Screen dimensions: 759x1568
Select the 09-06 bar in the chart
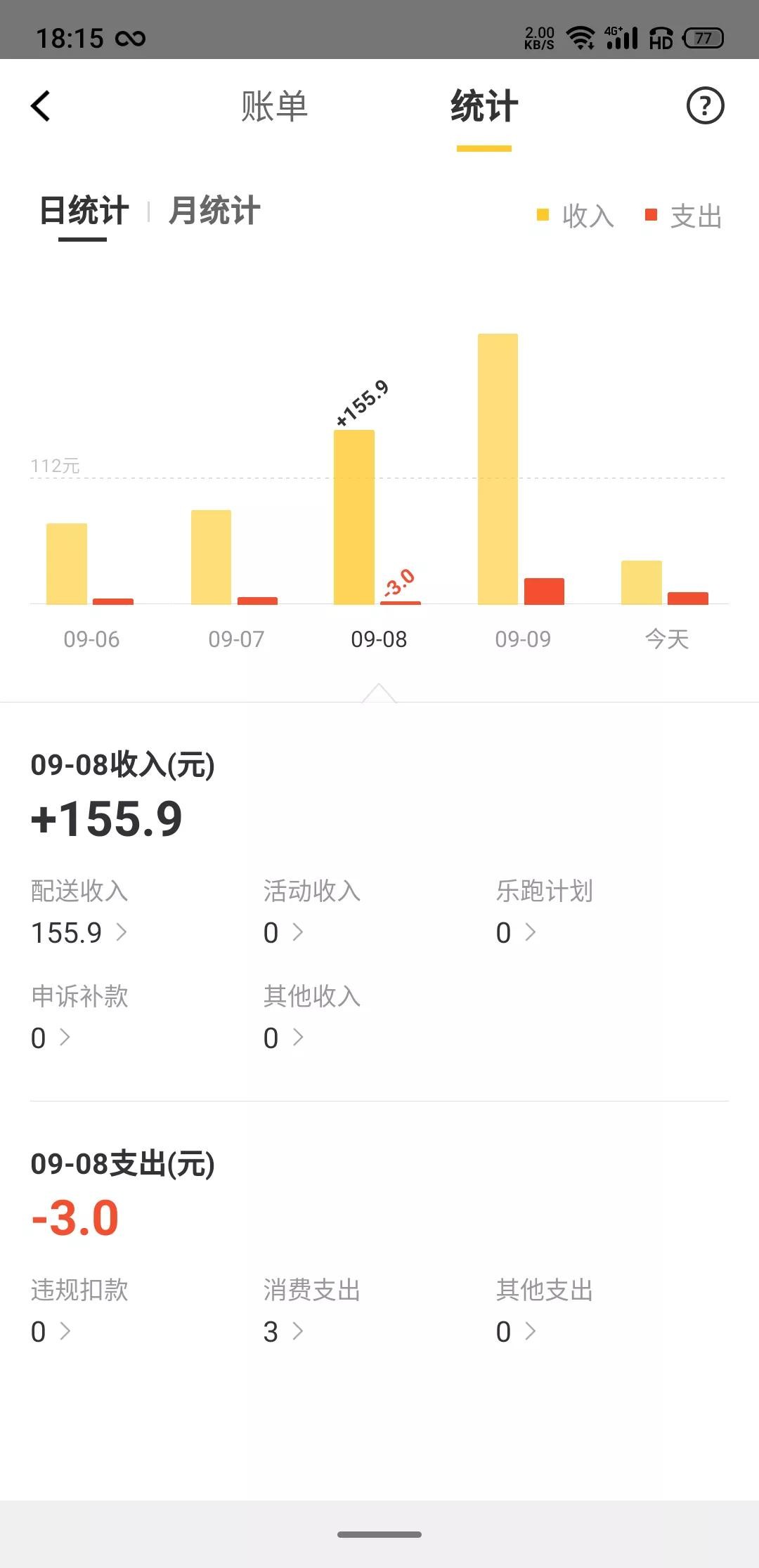pyautogui.click(x=67, y=563)
